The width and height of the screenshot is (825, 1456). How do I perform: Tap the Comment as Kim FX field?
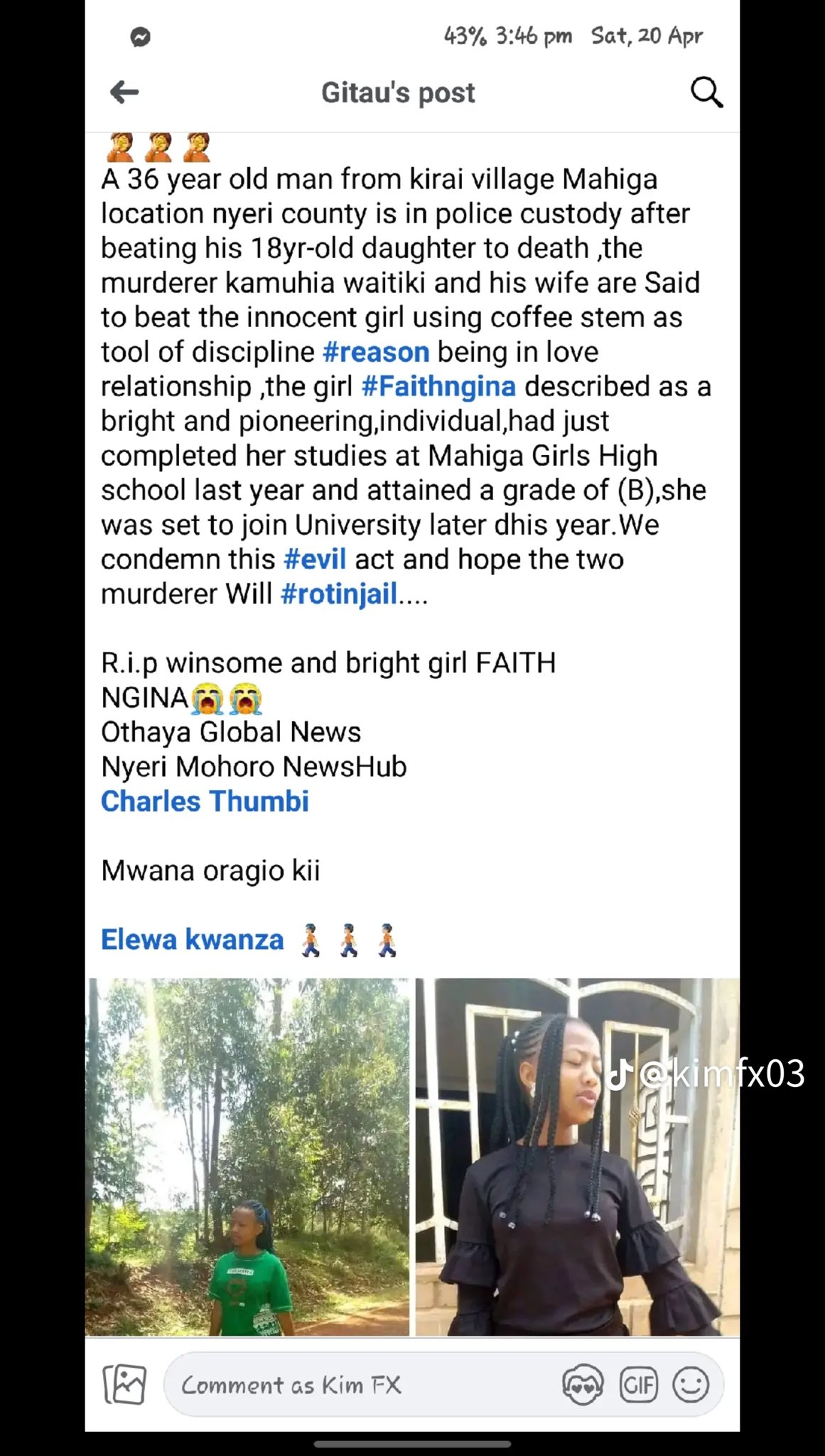pyautogui.click(x=355, y=1385)
